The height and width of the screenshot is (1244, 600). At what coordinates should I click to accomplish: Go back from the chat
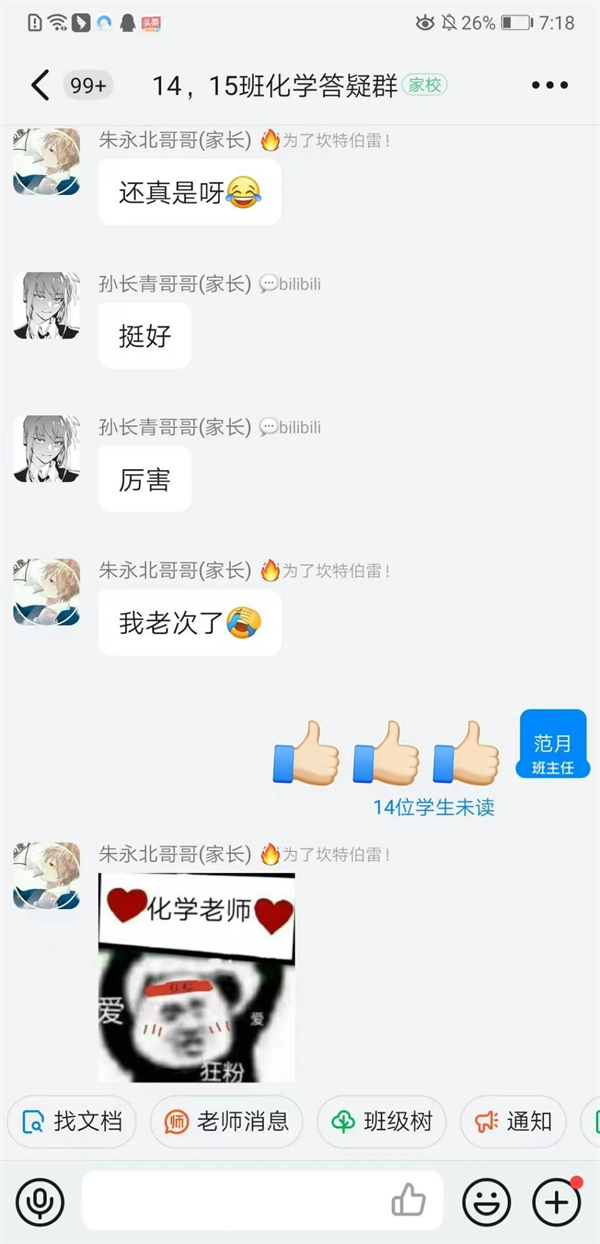[x=40, y=86]
